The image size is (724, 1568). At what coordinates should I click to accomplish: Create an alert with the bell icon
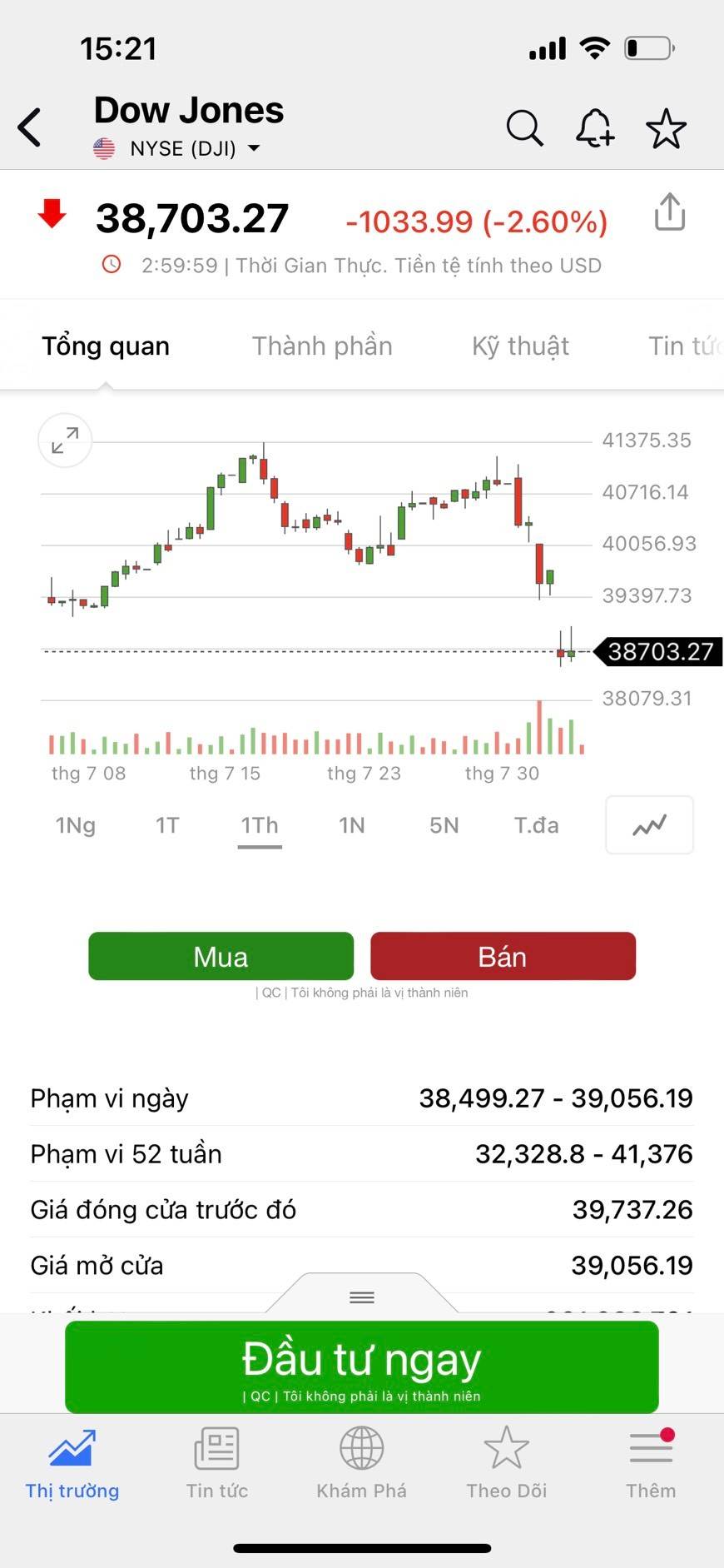(595, 128)
